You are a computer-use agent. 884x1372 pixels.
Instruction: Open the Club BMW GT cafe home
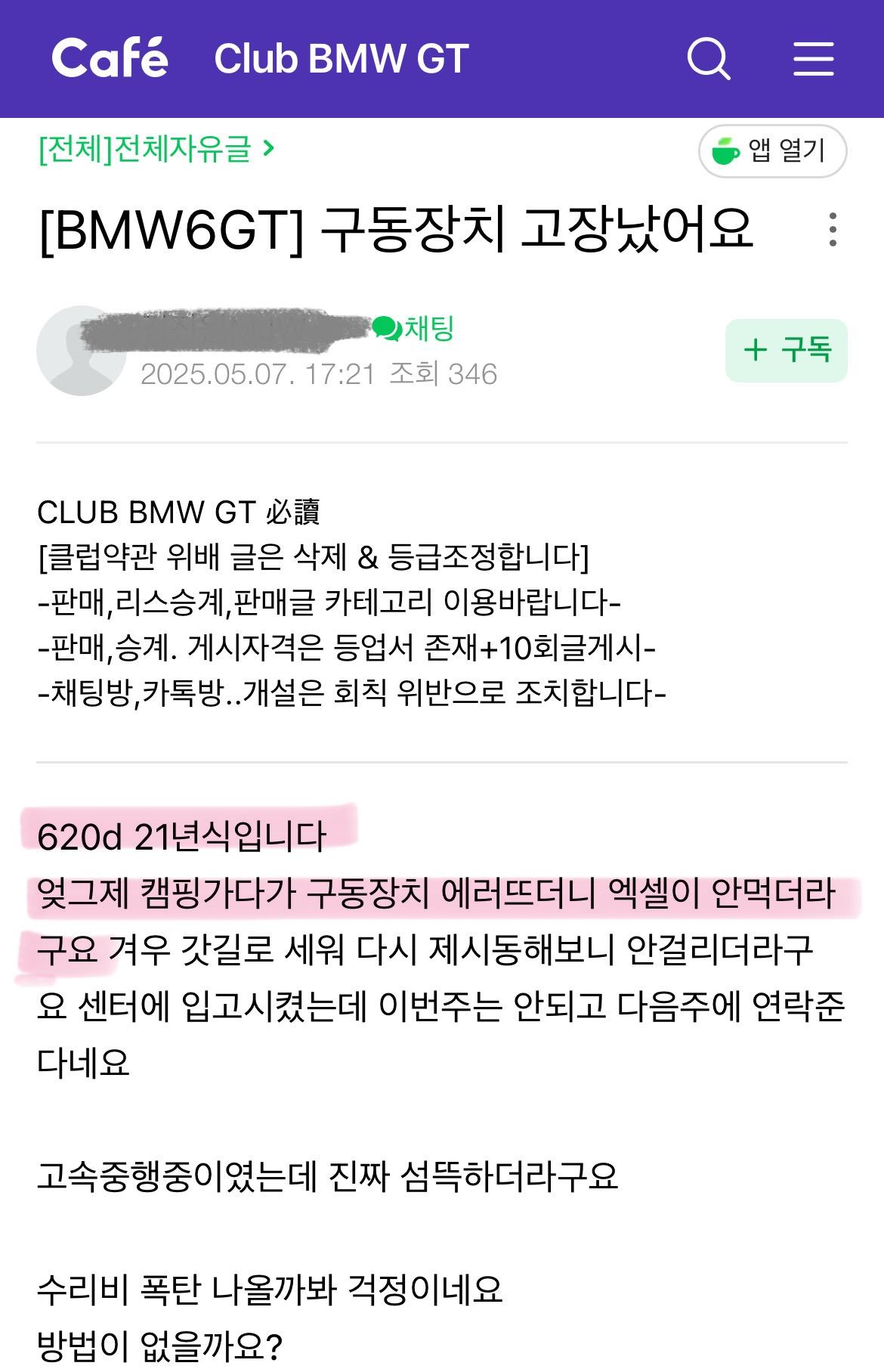coord(342,59)
